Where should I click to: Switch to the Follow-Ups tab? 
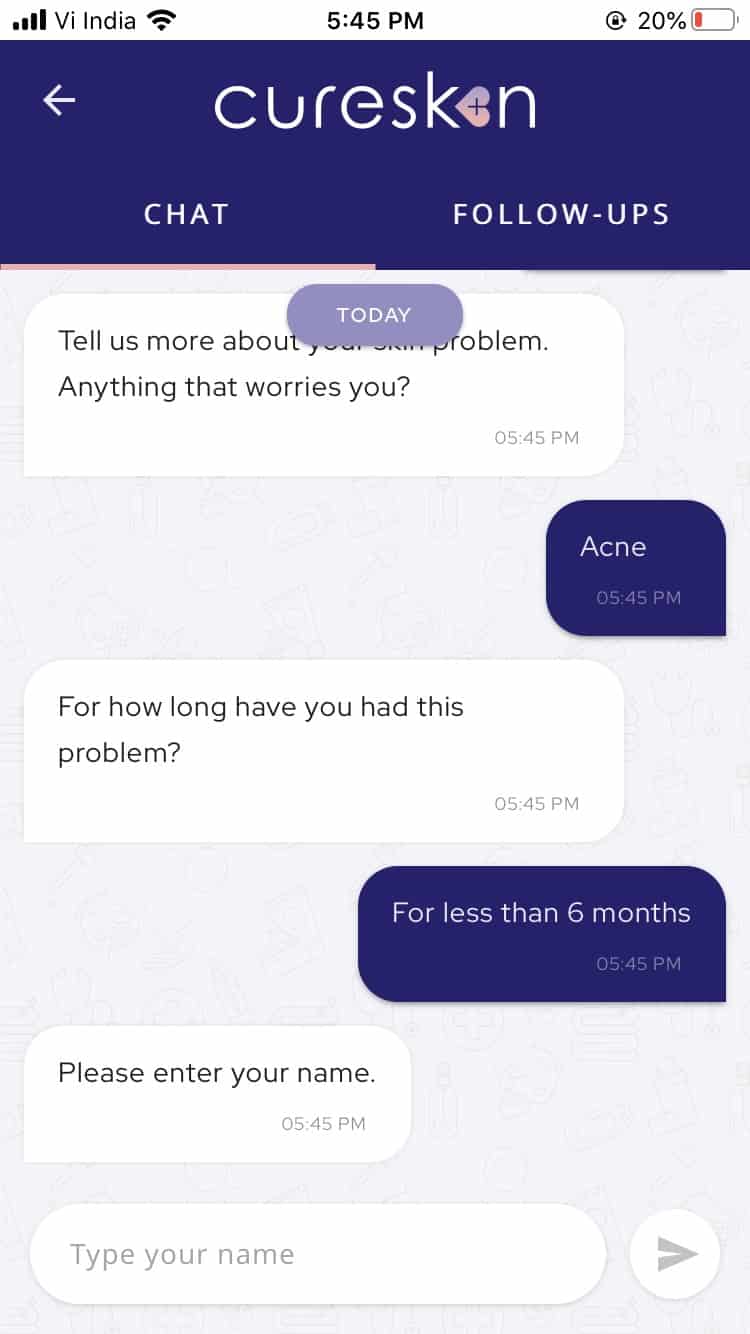[561, 214]
